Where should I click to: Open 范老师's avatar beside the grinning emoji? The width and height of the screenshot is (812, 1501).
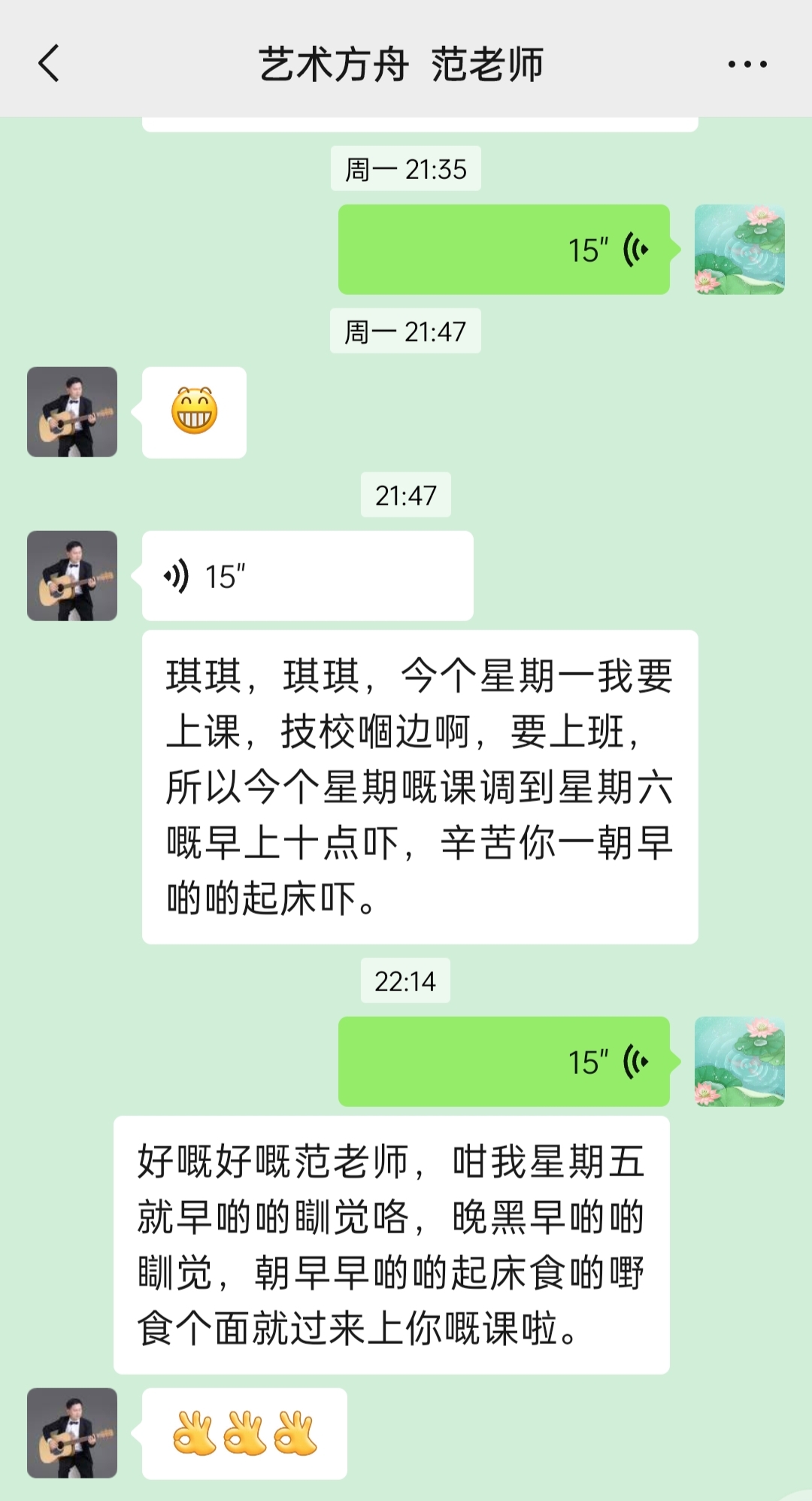[72, 412]
